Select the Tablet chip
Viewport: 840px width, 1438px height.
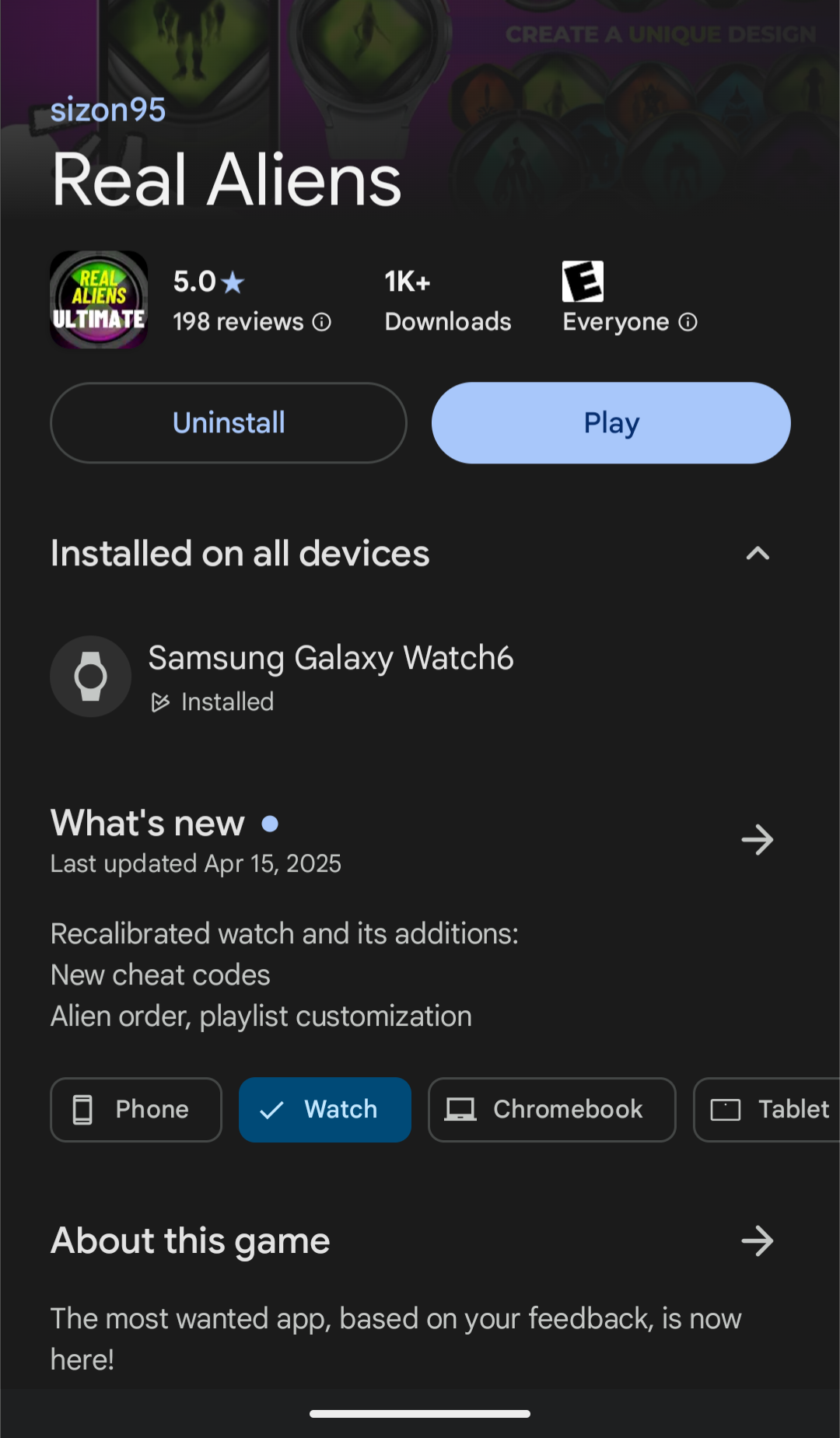(770, 1109)
